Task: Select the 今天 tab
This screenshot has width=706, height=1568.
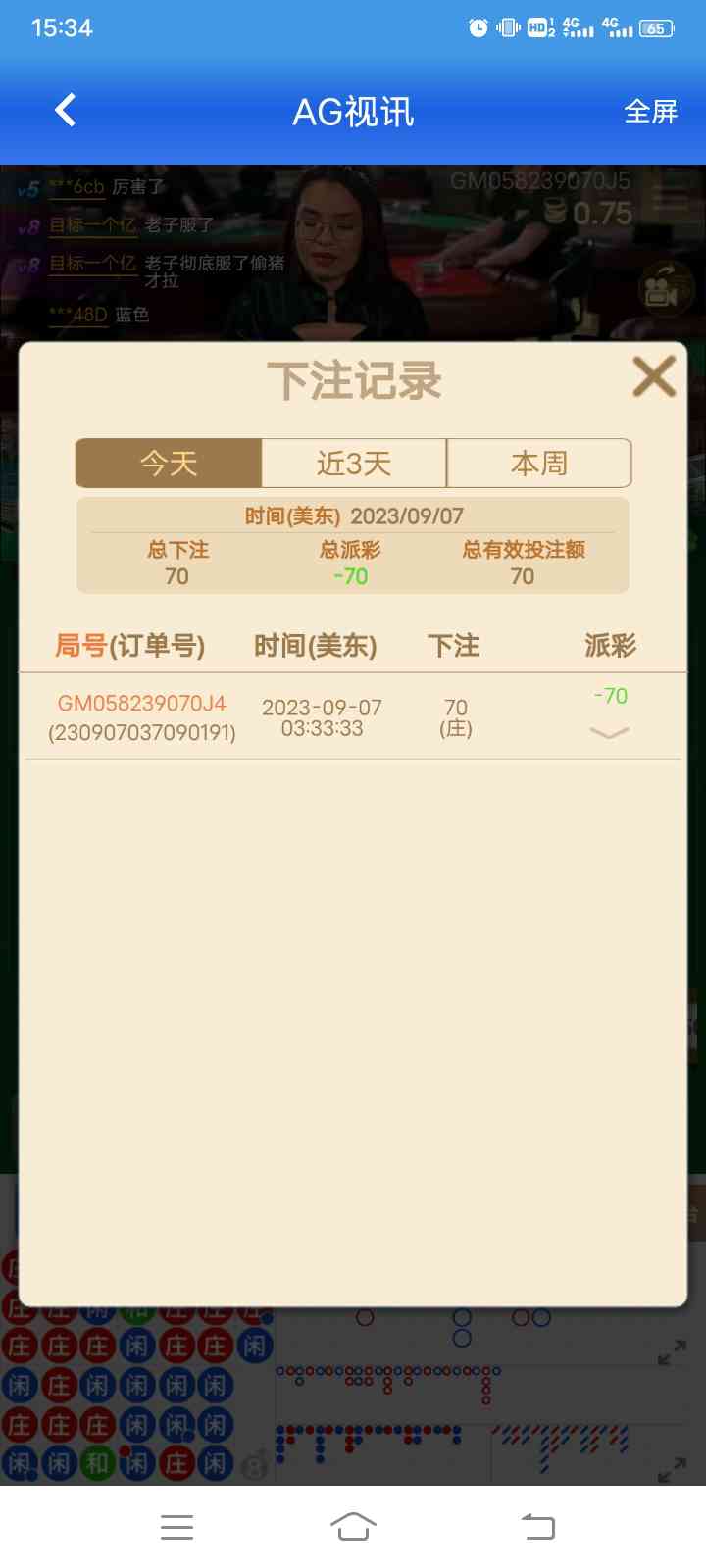Action: click(169, 463)
